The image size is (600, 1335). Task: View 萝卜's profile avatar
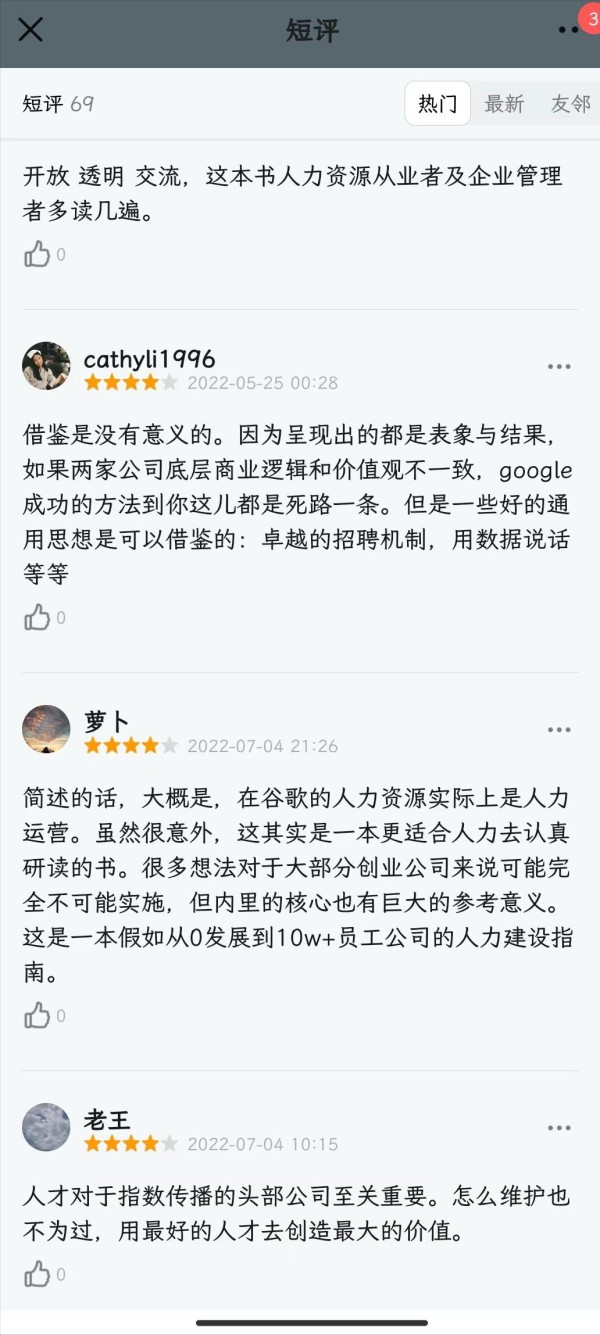46,729
